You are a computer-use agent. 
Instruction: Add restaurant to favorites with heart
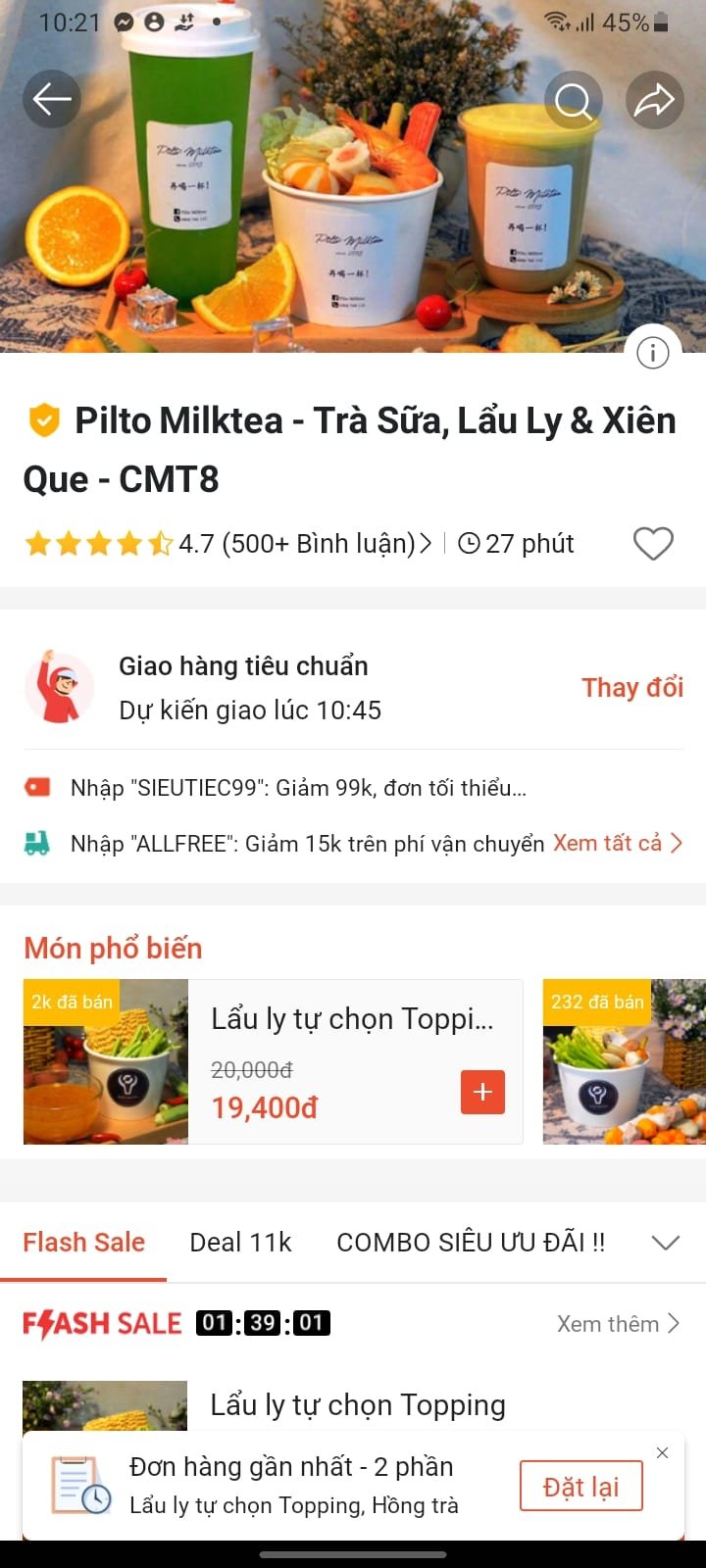(x=653, y=543)
